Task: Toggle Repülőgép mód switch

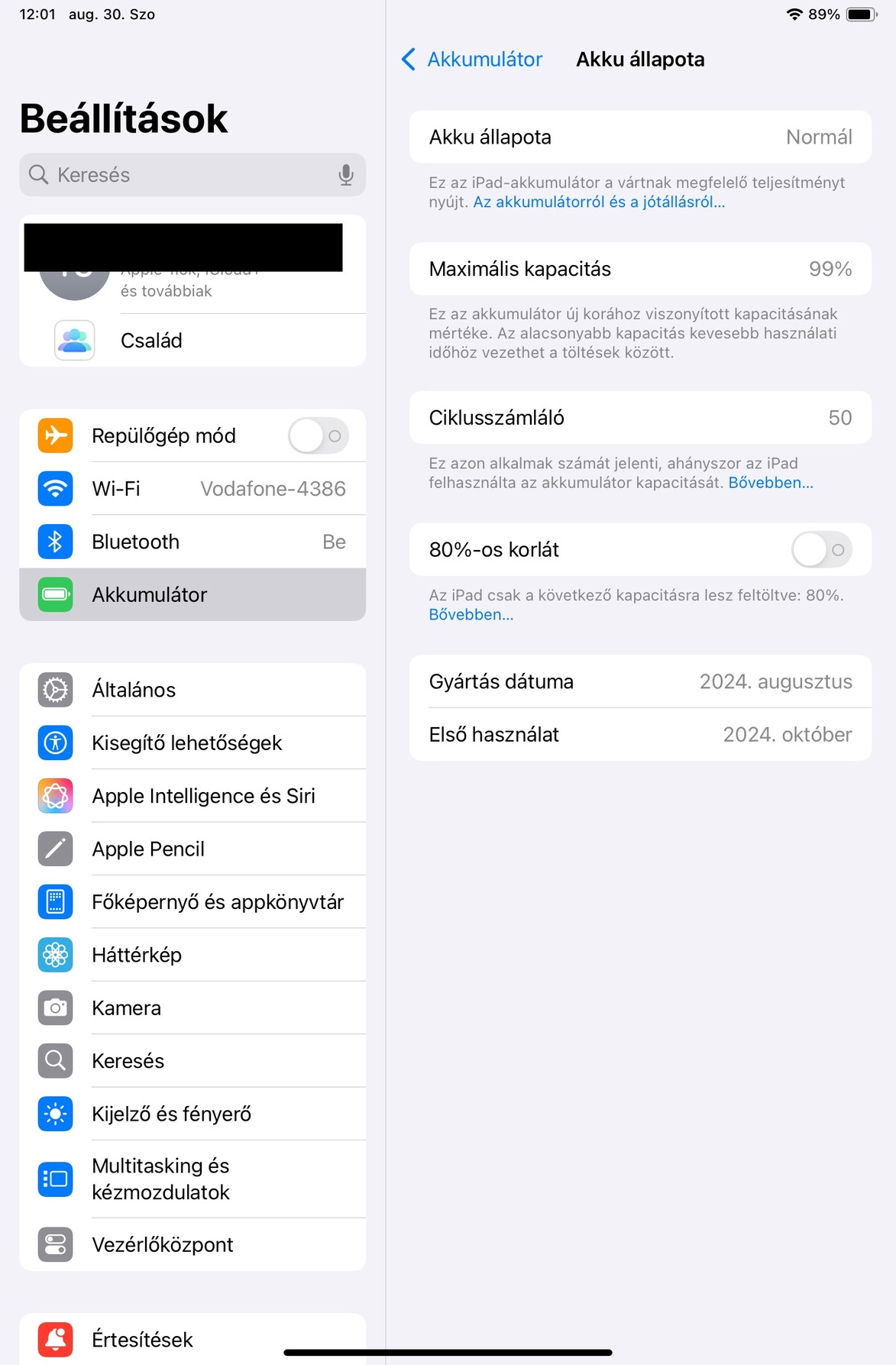Action: pyautogui.click(x=319, y=436)
